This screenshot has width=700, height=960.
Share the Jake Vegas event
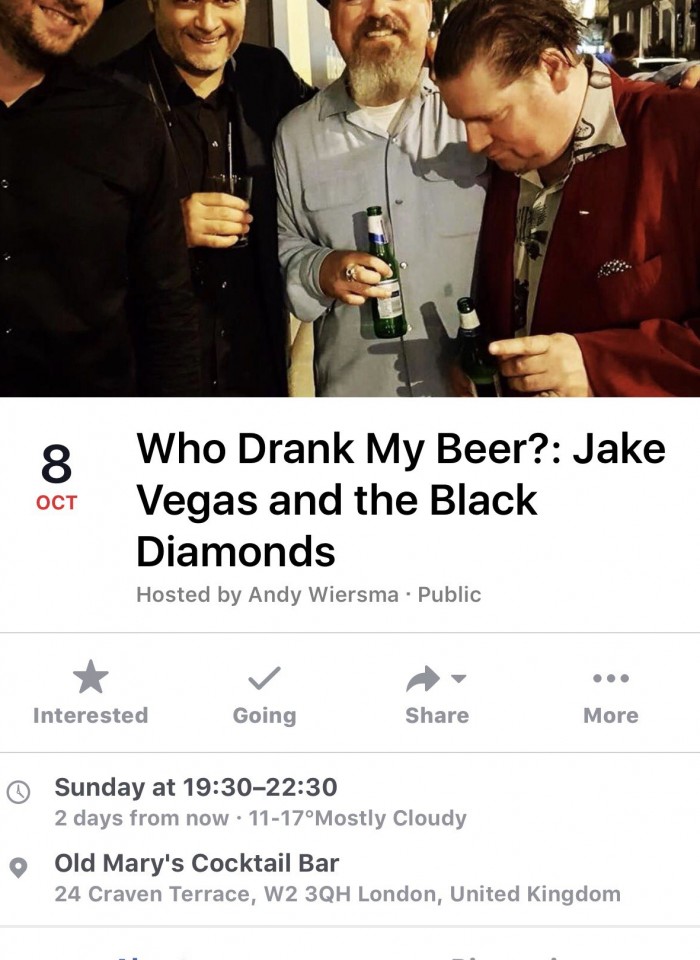click(x=437, y=694)
